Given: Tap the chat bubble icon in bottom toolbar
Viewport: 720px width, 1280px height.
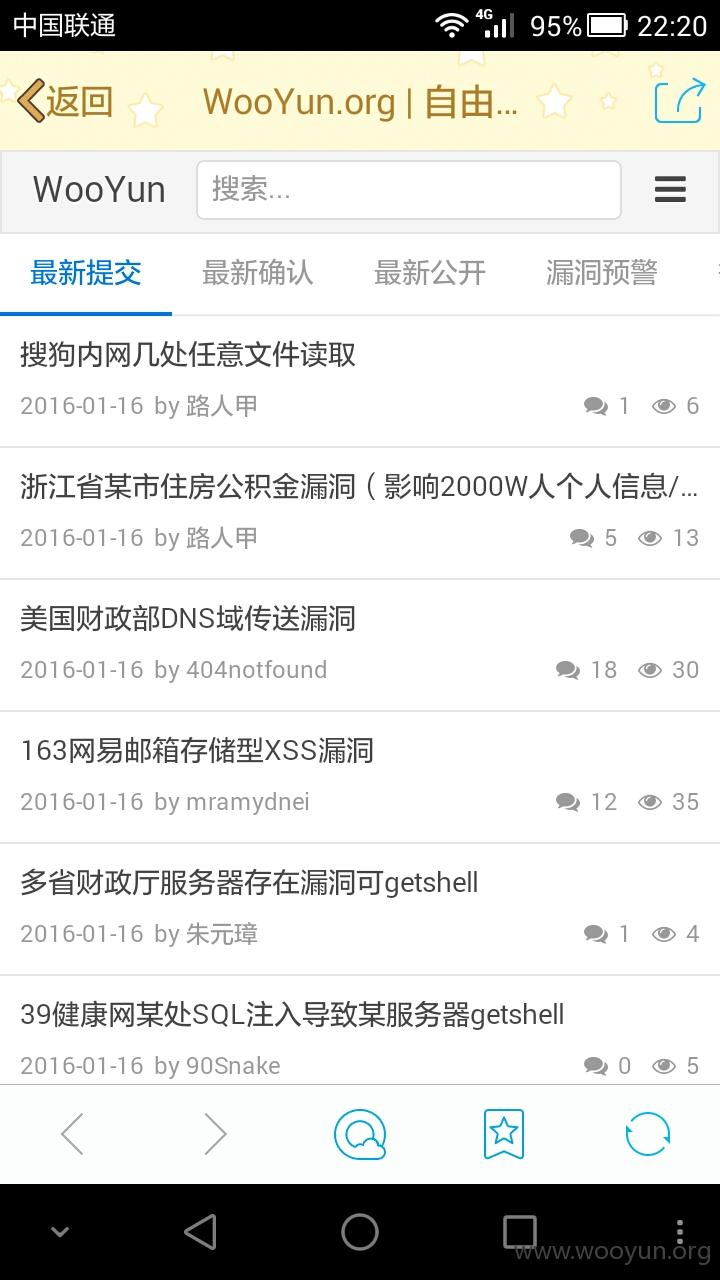Looking at the screenshot, I should pos(360,1134).
